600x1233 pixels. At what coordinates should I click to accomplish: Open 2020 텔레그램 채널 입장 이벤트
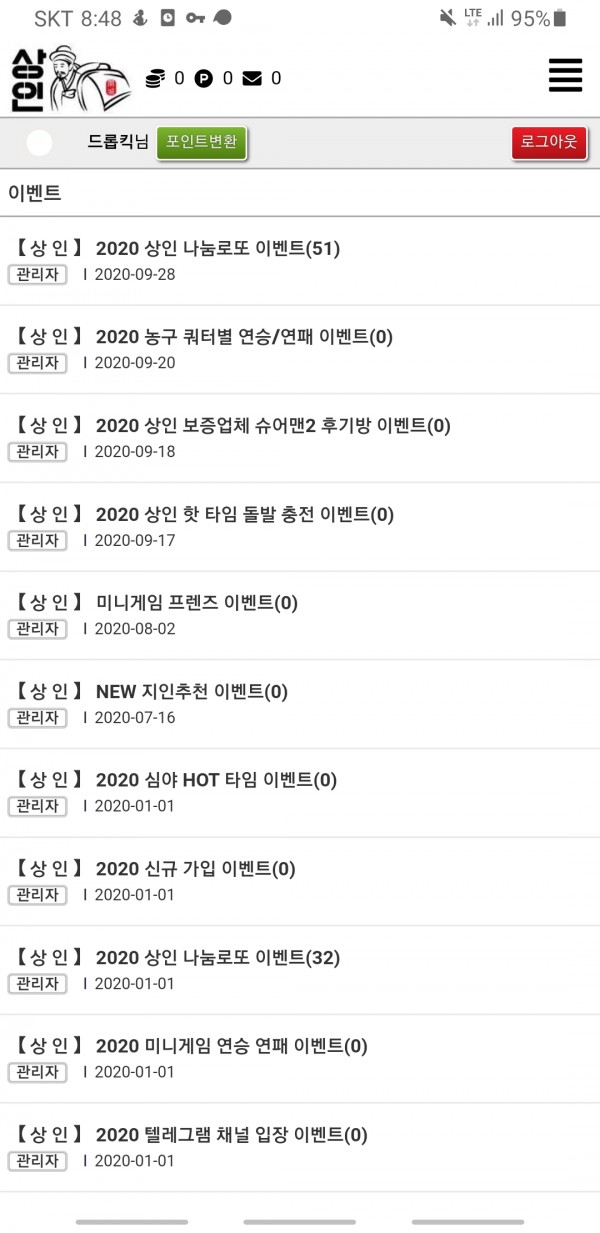(x=232, y=1135)
